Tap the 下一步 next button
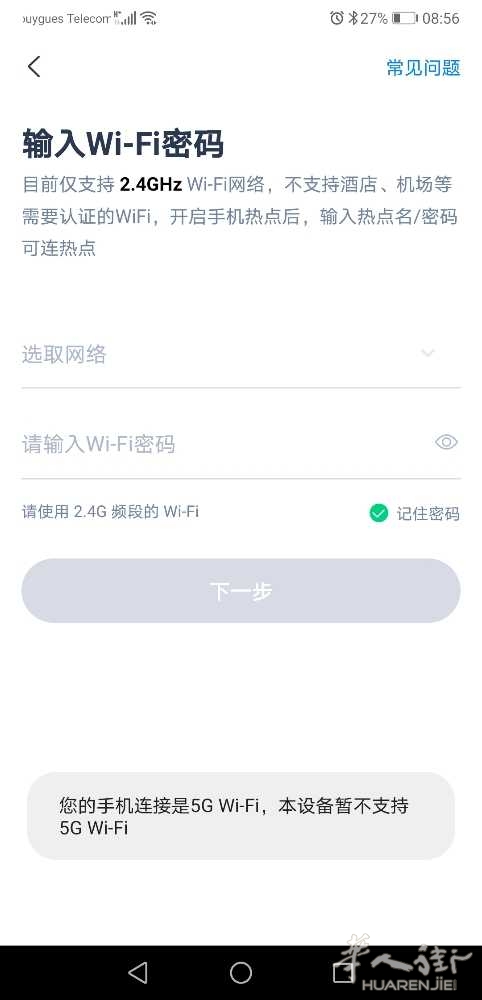This screenshot has width=482, height=1000. point(241,591)
